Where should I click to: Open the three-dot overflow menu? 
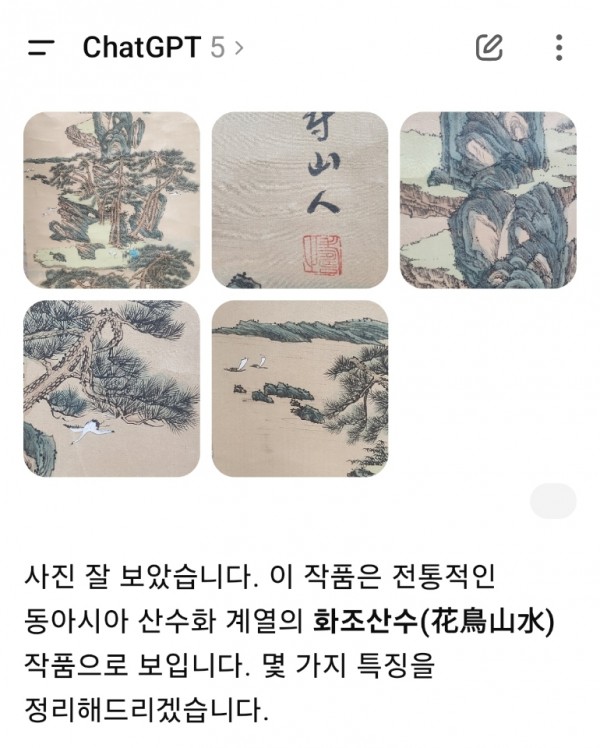click(558, 47)
